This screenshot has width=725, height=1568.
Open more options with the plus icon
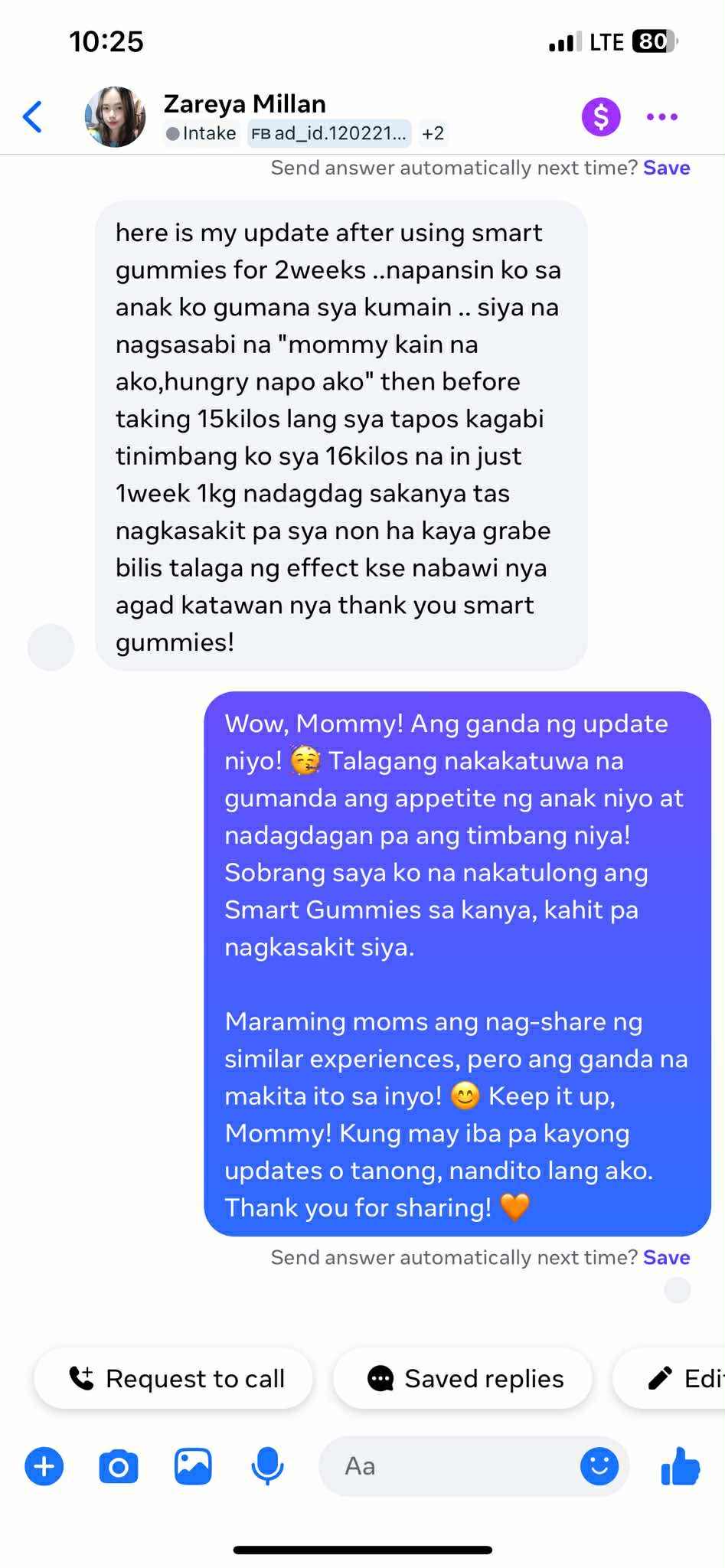(x=44, y=1466)
